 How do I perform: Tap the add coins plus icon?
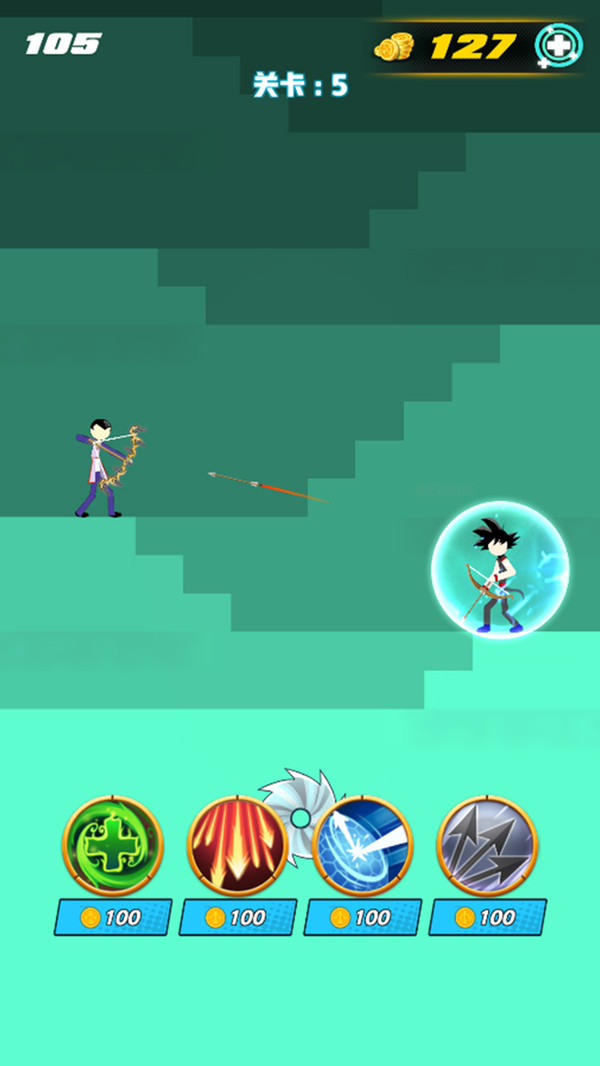pos(557,45)
